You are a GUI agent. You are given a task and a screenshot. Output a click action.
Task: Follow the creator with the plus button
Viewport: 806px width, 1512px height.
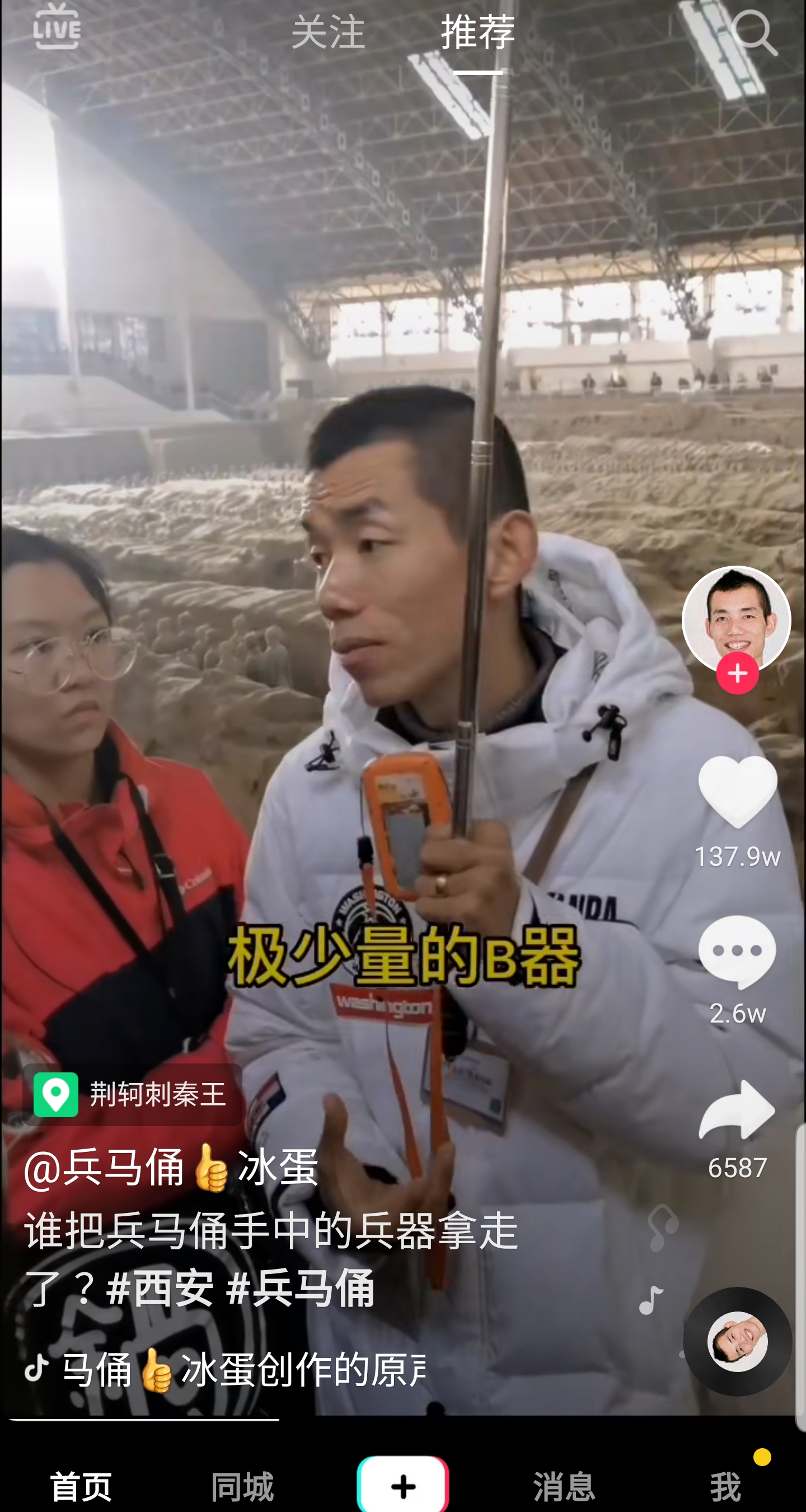(737, 673)
